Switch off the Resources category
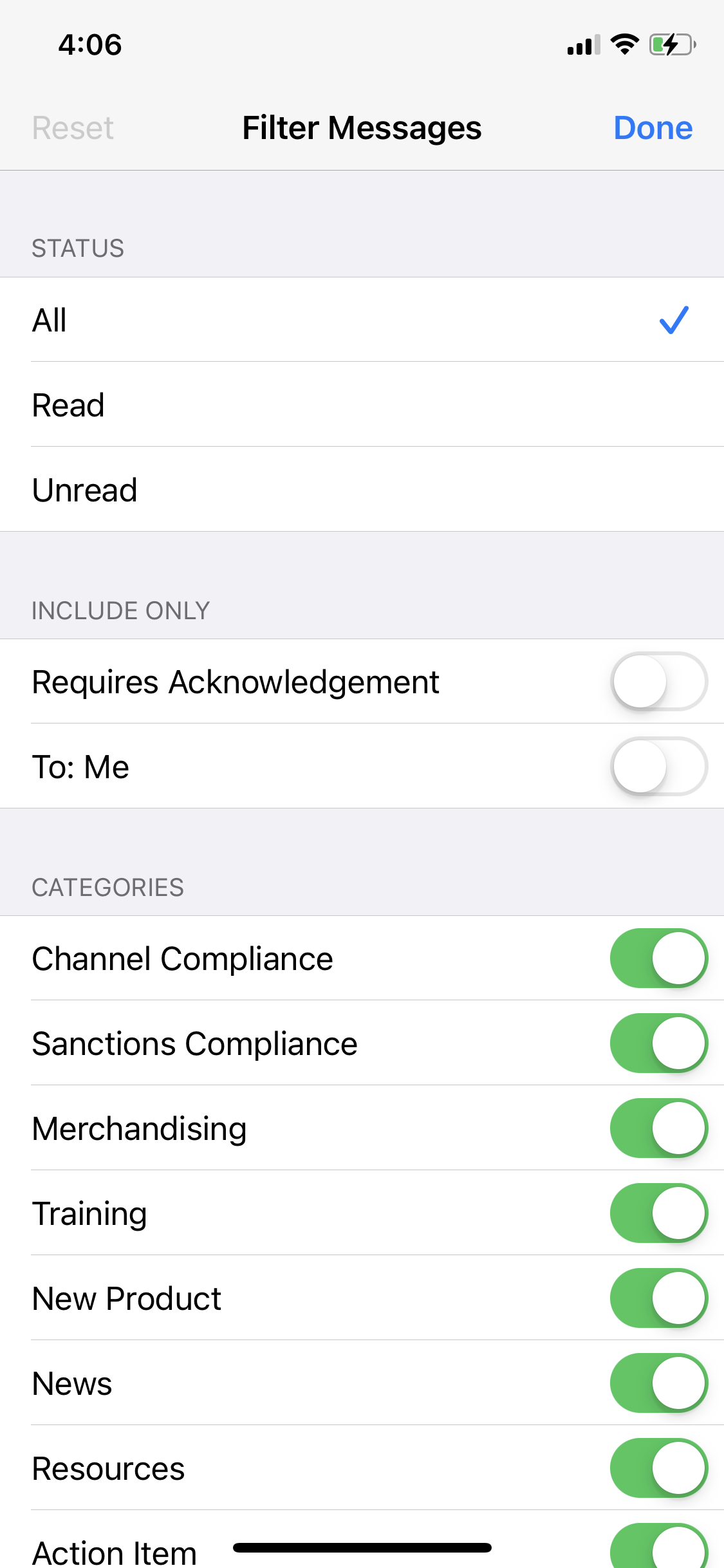The width and height of the screenshot is (724, 1568). [659, 1468]
